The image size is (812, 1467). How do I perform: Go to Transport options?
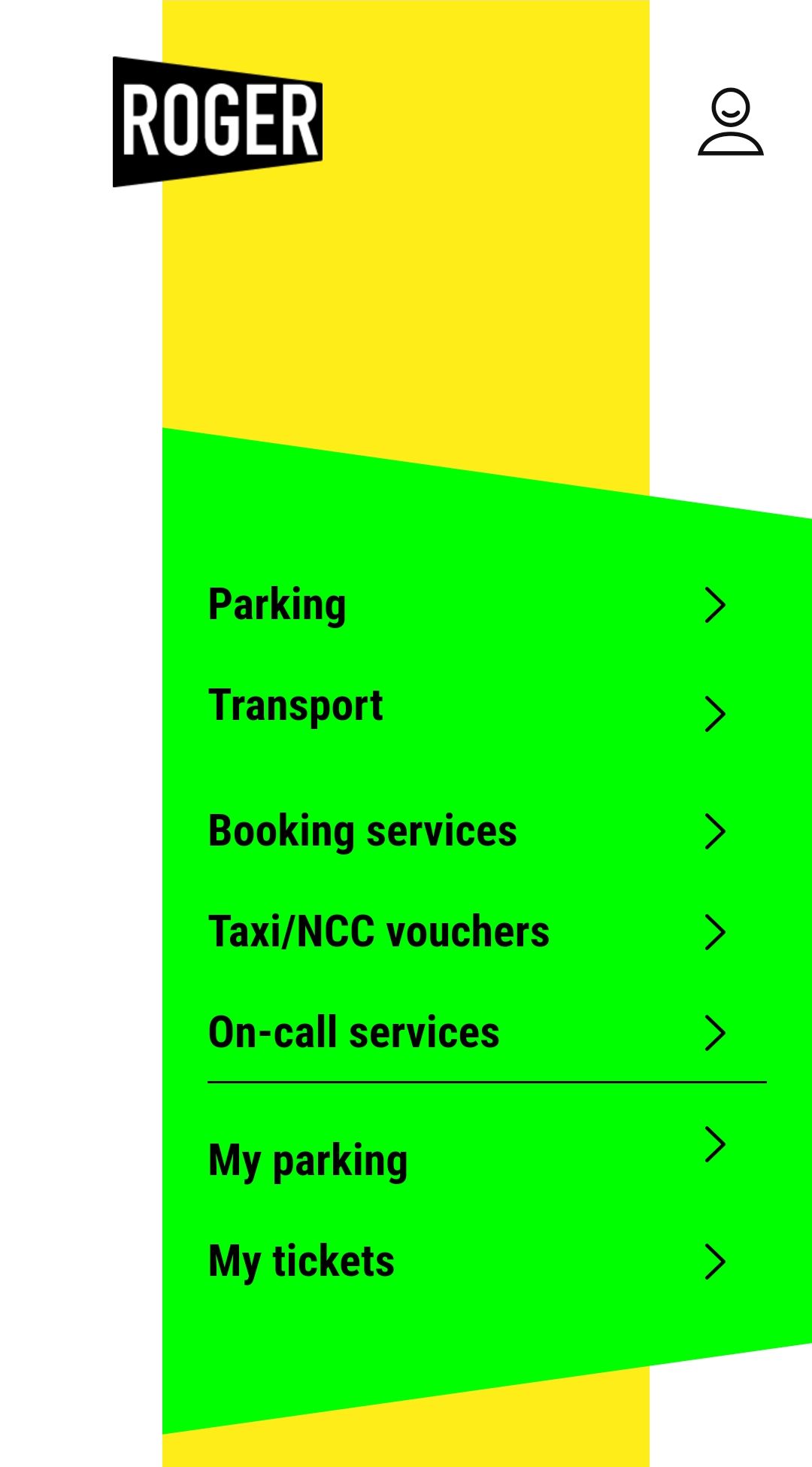[x=296, y=706]
